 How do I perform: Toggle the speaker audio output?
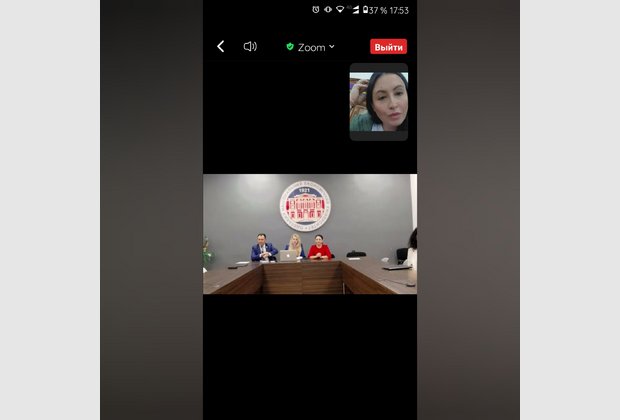click(x=250, y=46)
